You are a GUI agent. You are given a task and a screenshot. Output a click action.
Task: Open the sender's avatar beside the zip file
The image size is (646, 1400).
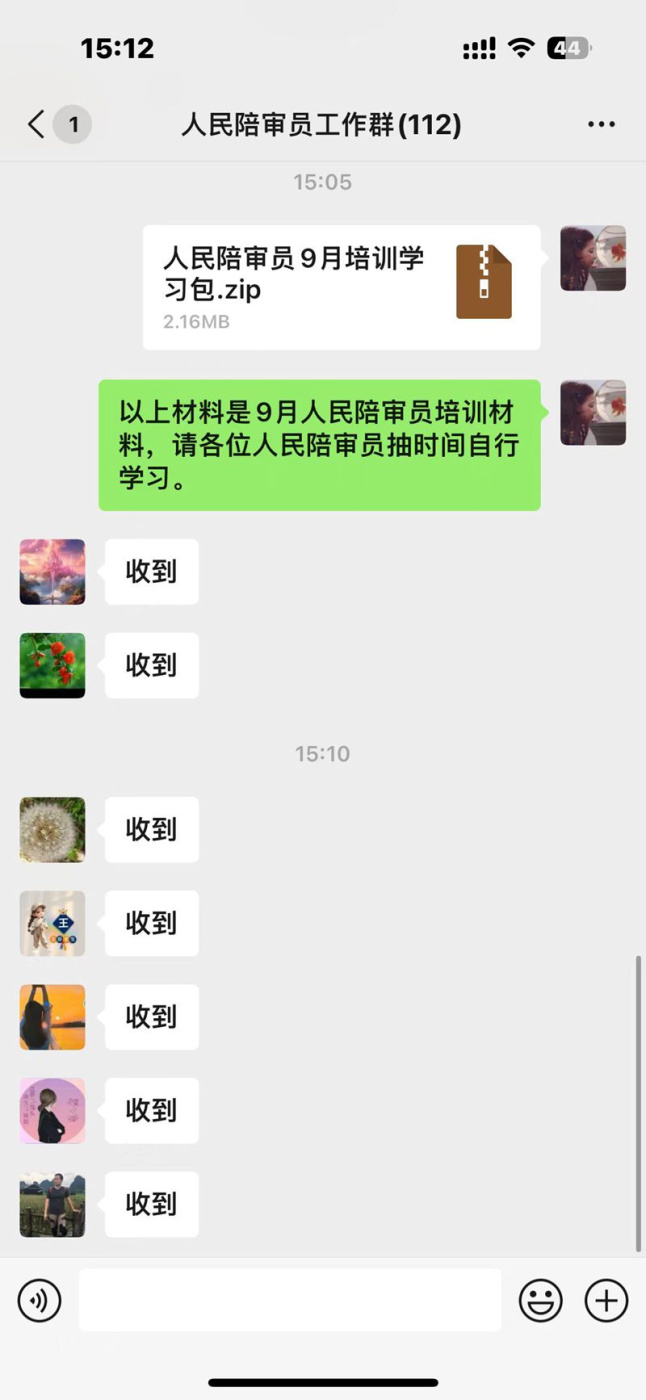pos(592,258)
